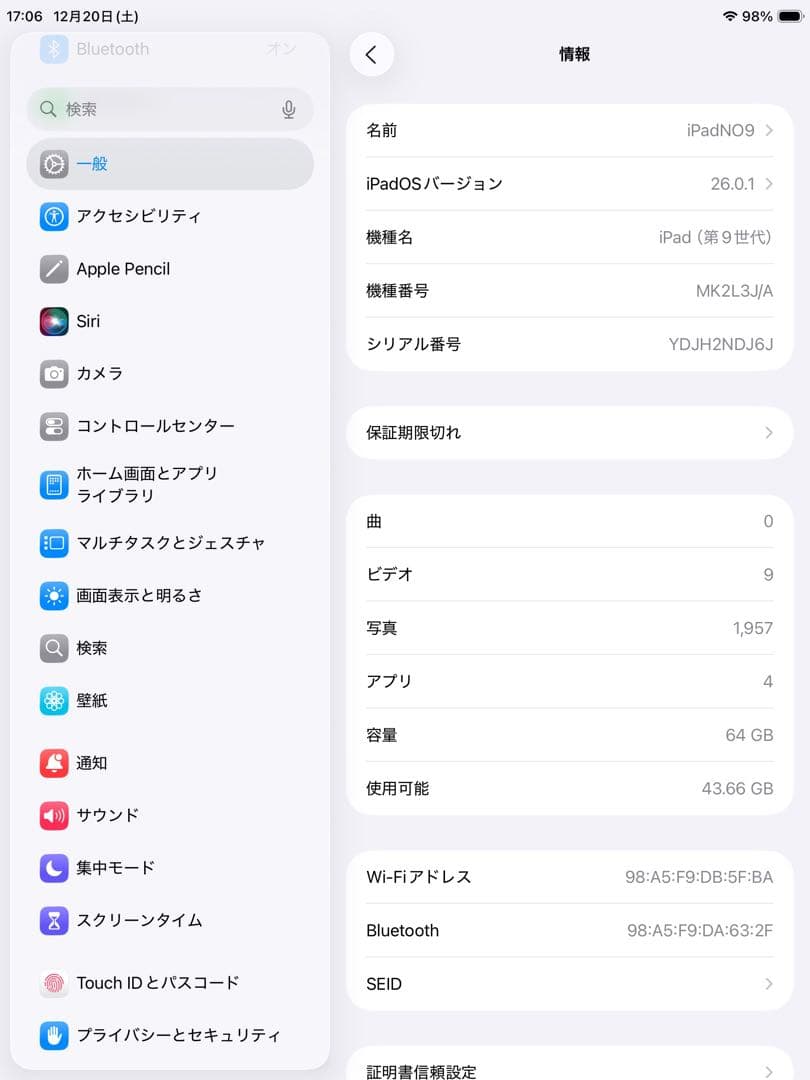Open コントロールセンター settings icon

coord(54,425)
